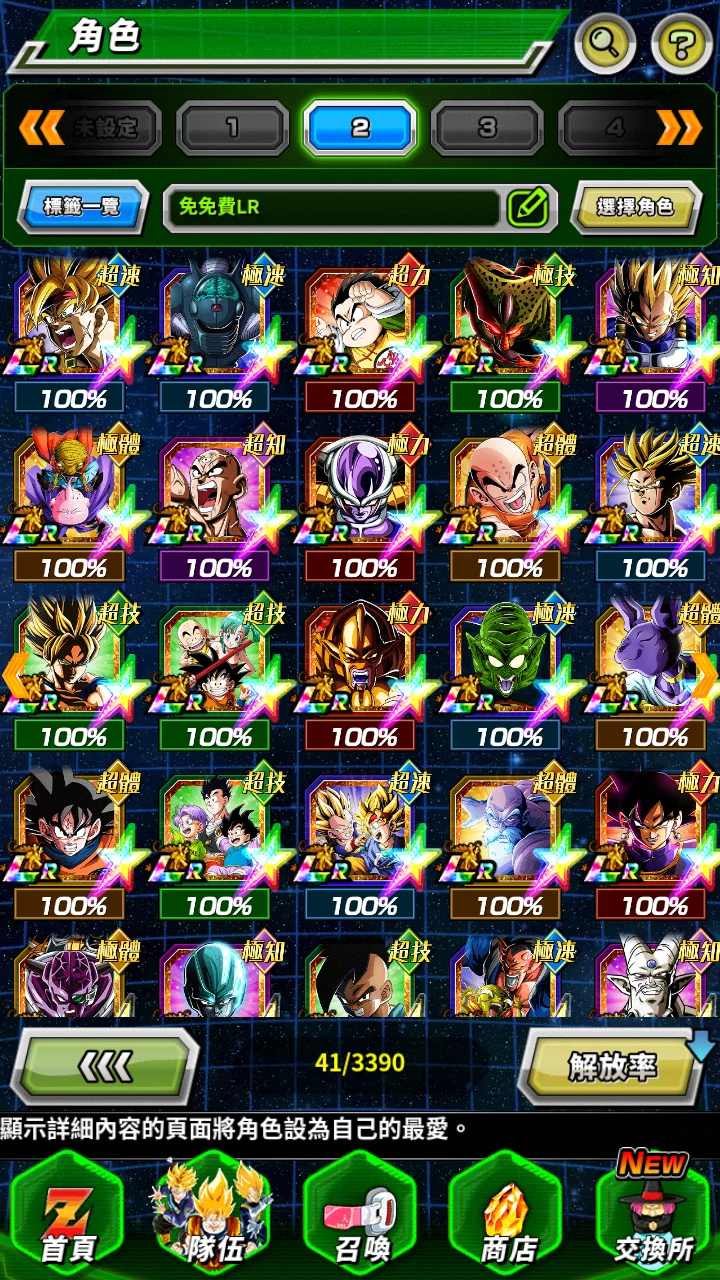The height and width of the screenshot is (1280, 720).
Task: Go back with the triple-arrow button
Action: pos(105,1066)
